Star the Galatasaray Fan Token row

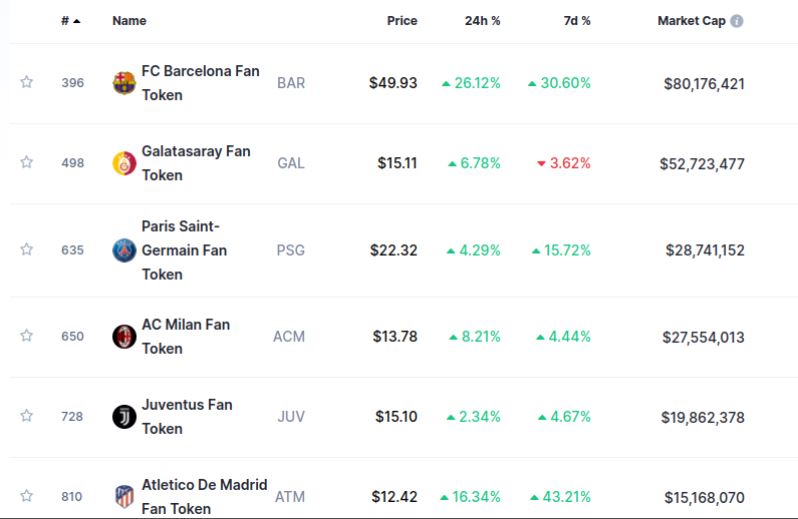[x=27, y=162]
